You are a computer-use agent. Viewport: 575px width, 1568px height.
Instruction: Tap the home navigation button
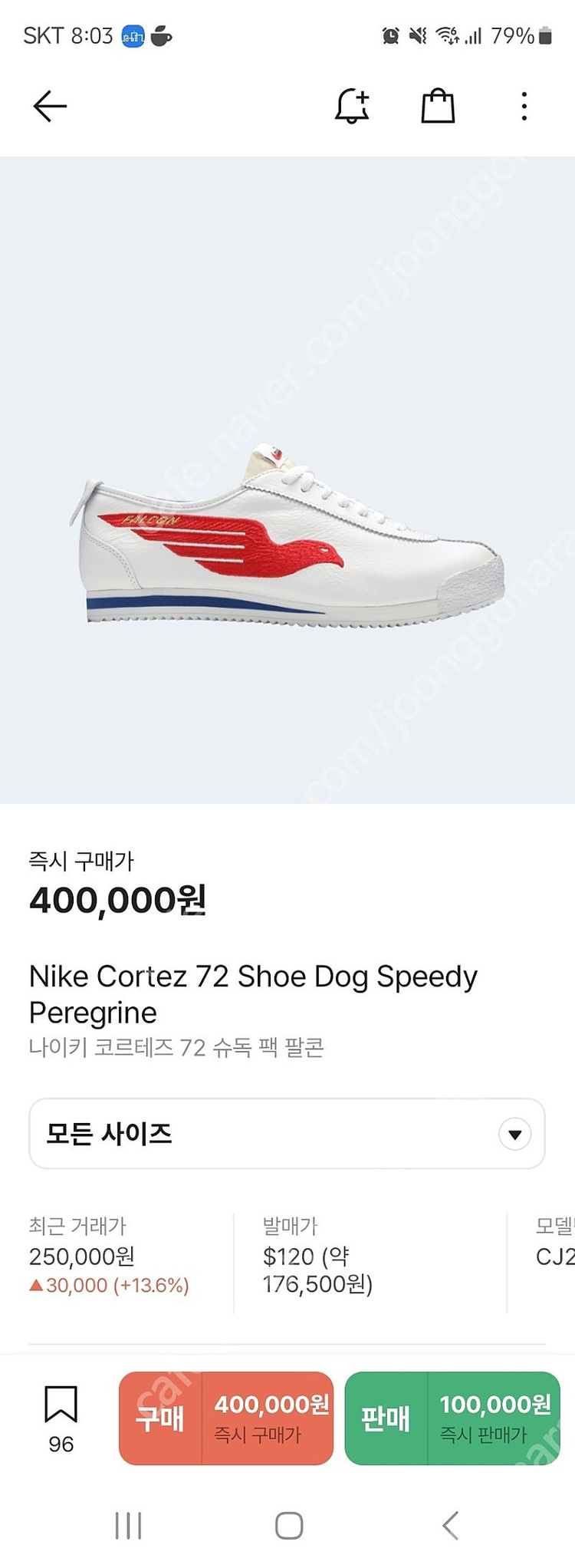287,1525
